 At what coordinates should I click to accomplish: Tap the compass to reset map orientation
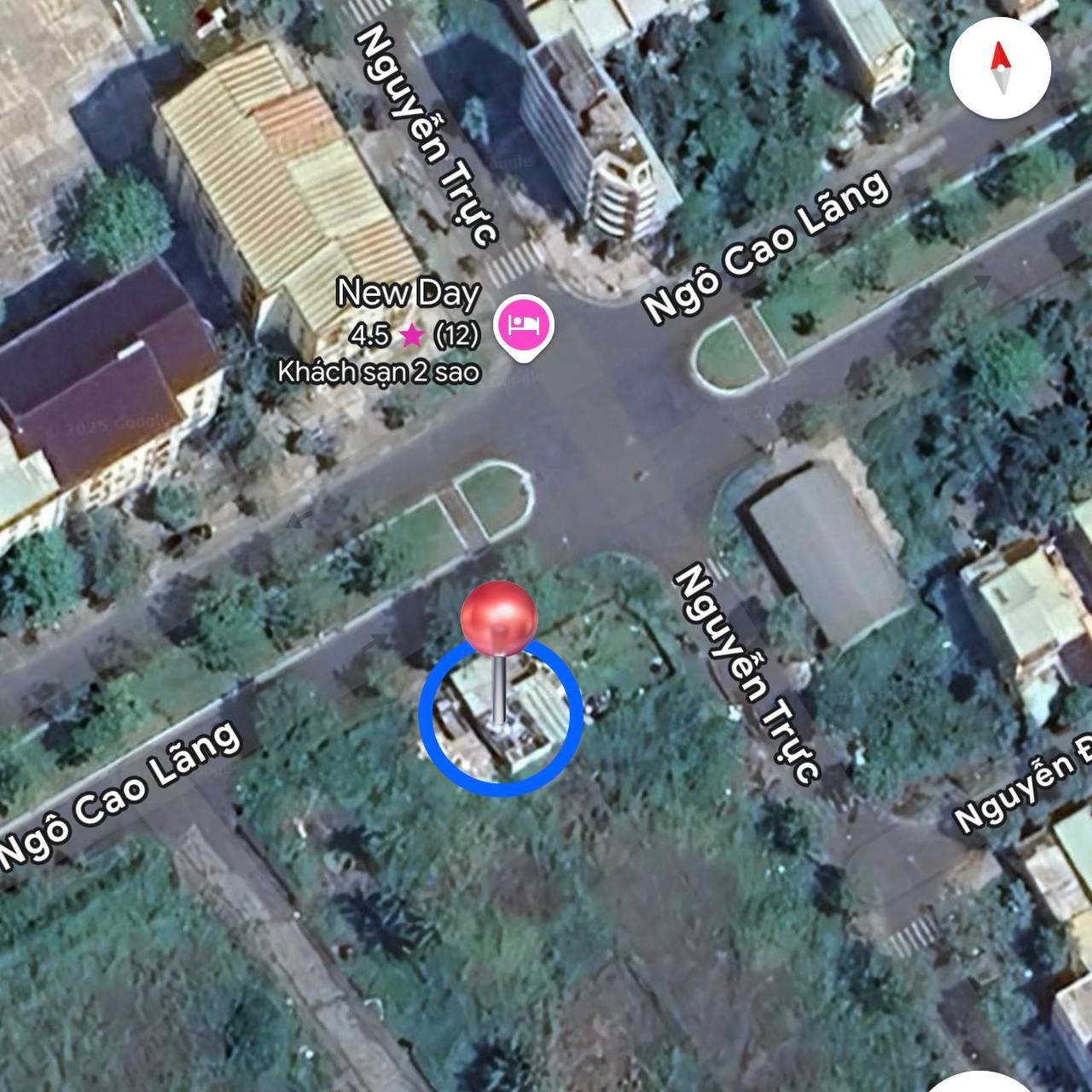tap(1000, 68)
